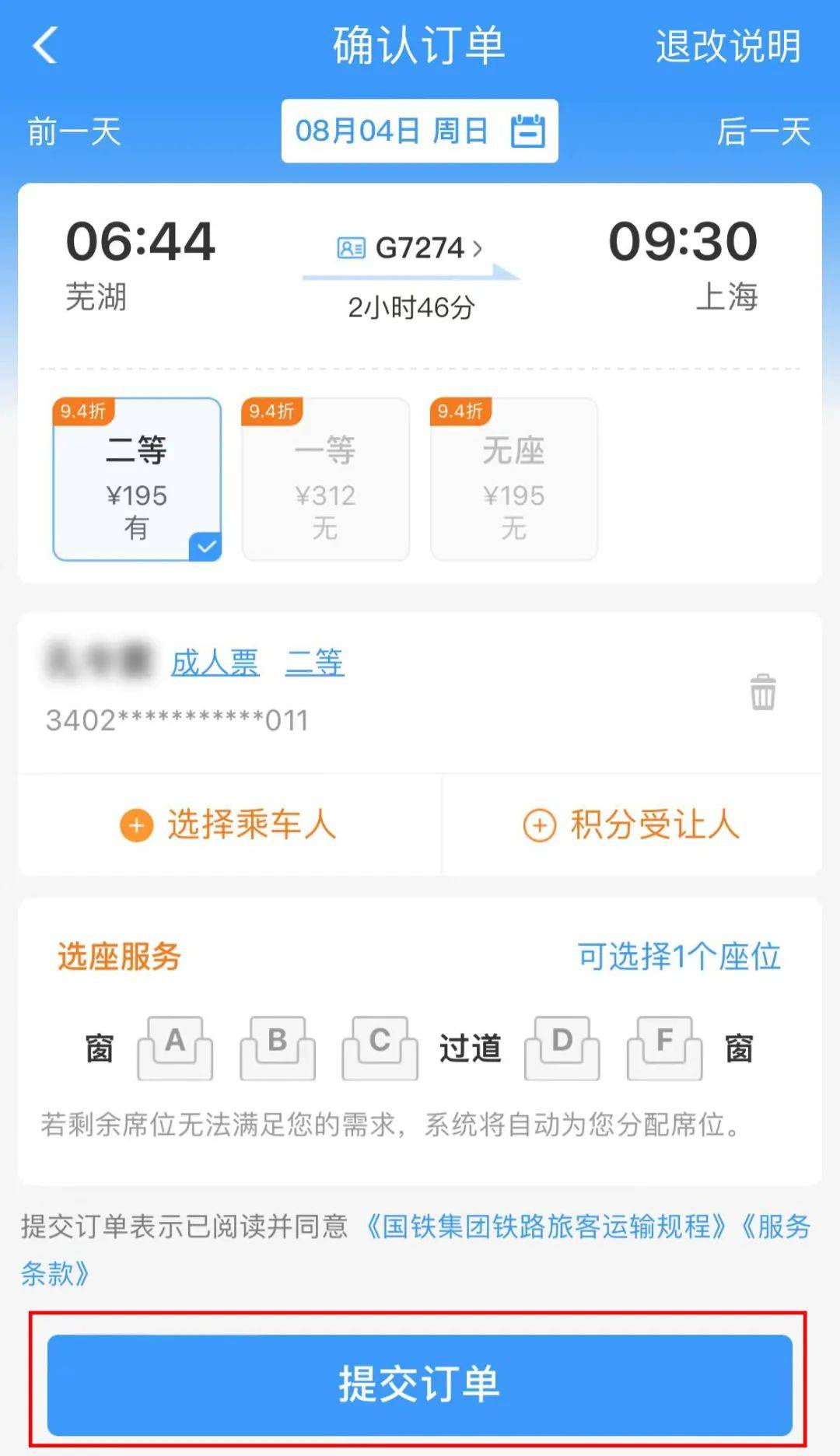Change the passenger's seat class 二等 link
The height and width of the screenshot is (1456, 840).
click(x=314, y=663)
